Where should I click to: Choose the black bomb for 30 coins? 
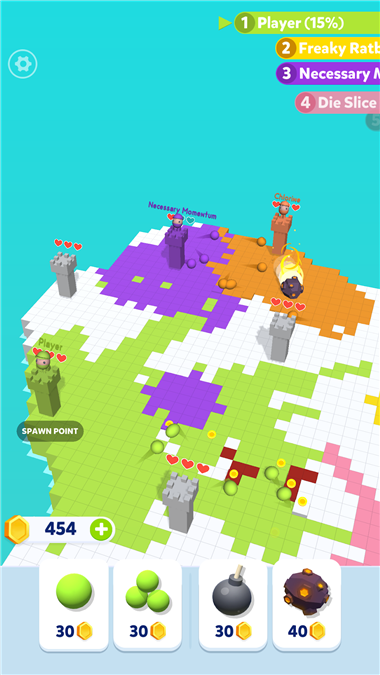pos(233,606)
